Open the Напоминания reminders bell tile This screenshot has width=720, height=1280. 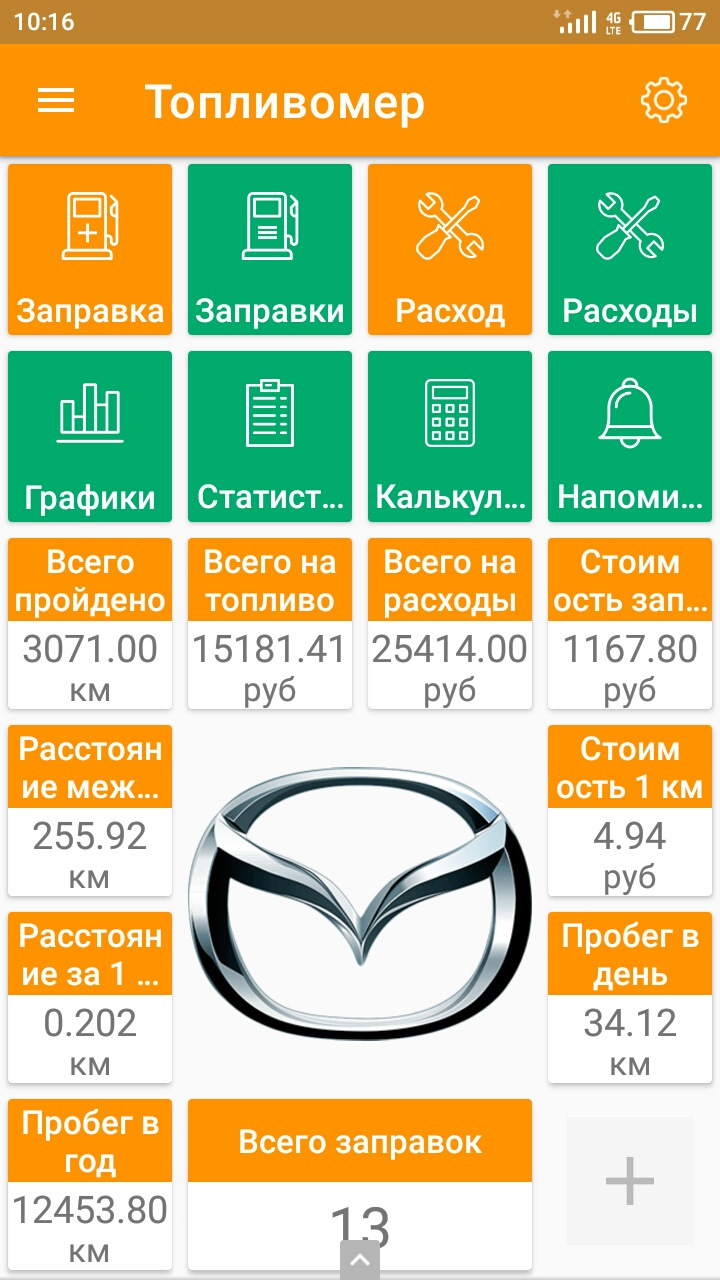pyautogui.click(x=630, y=436)
